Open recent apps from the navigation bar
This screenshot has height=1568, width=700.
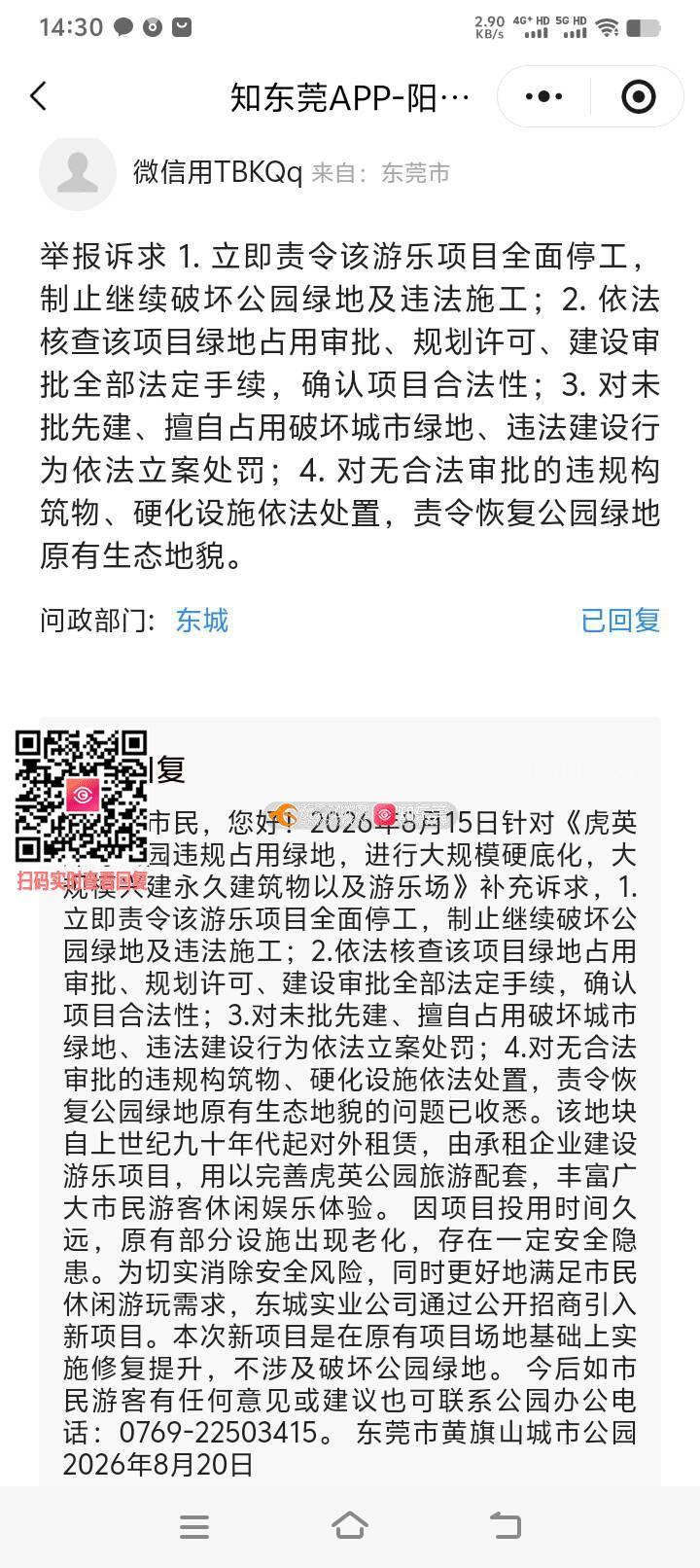tap(194, 1526)
